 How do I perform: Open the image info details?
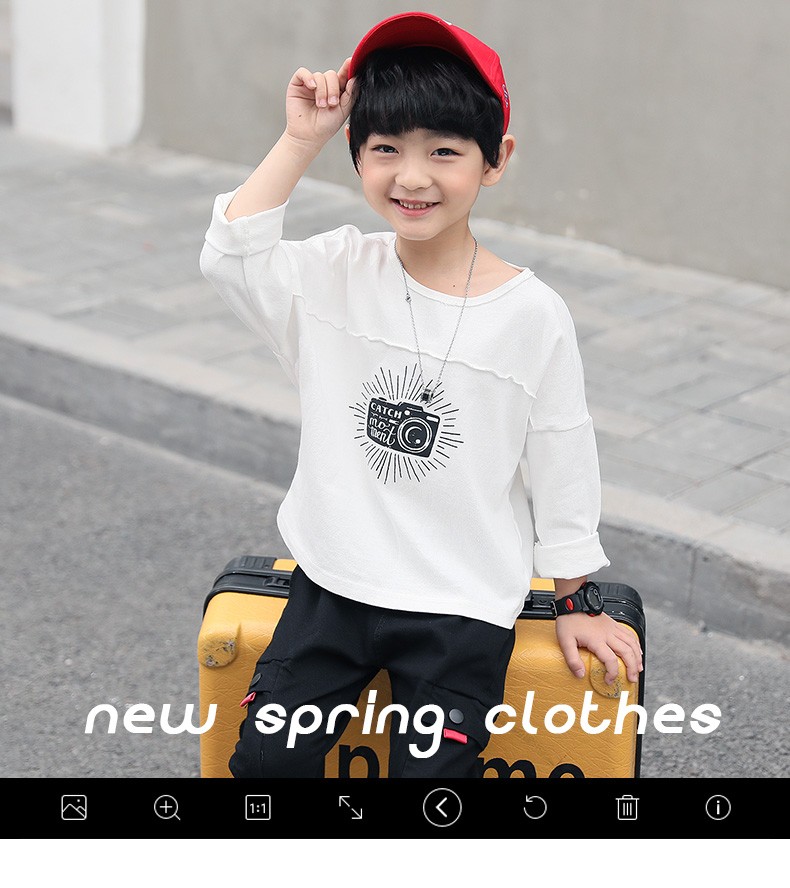tap(718, 807)
